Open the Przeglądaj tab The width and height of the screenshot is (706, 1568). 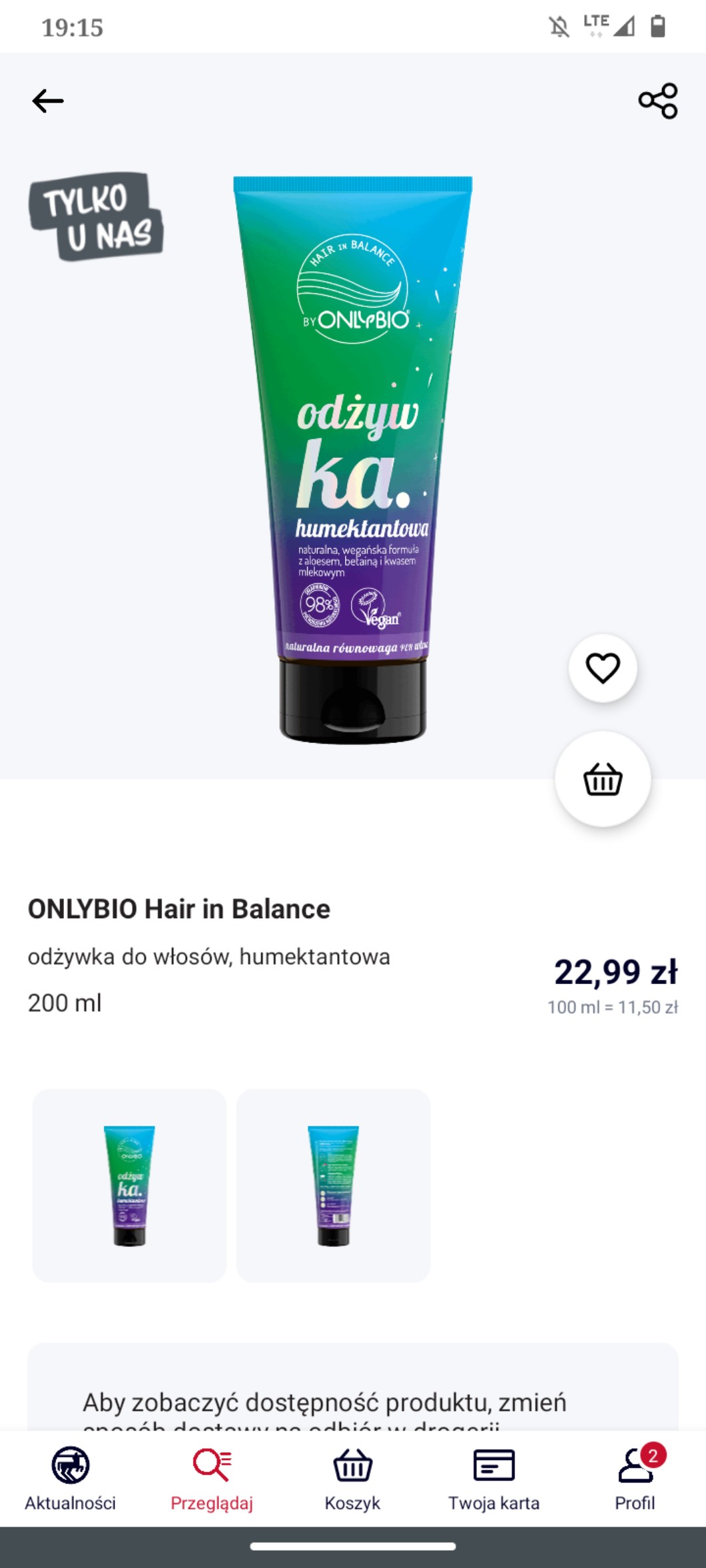click(212, 1478)
